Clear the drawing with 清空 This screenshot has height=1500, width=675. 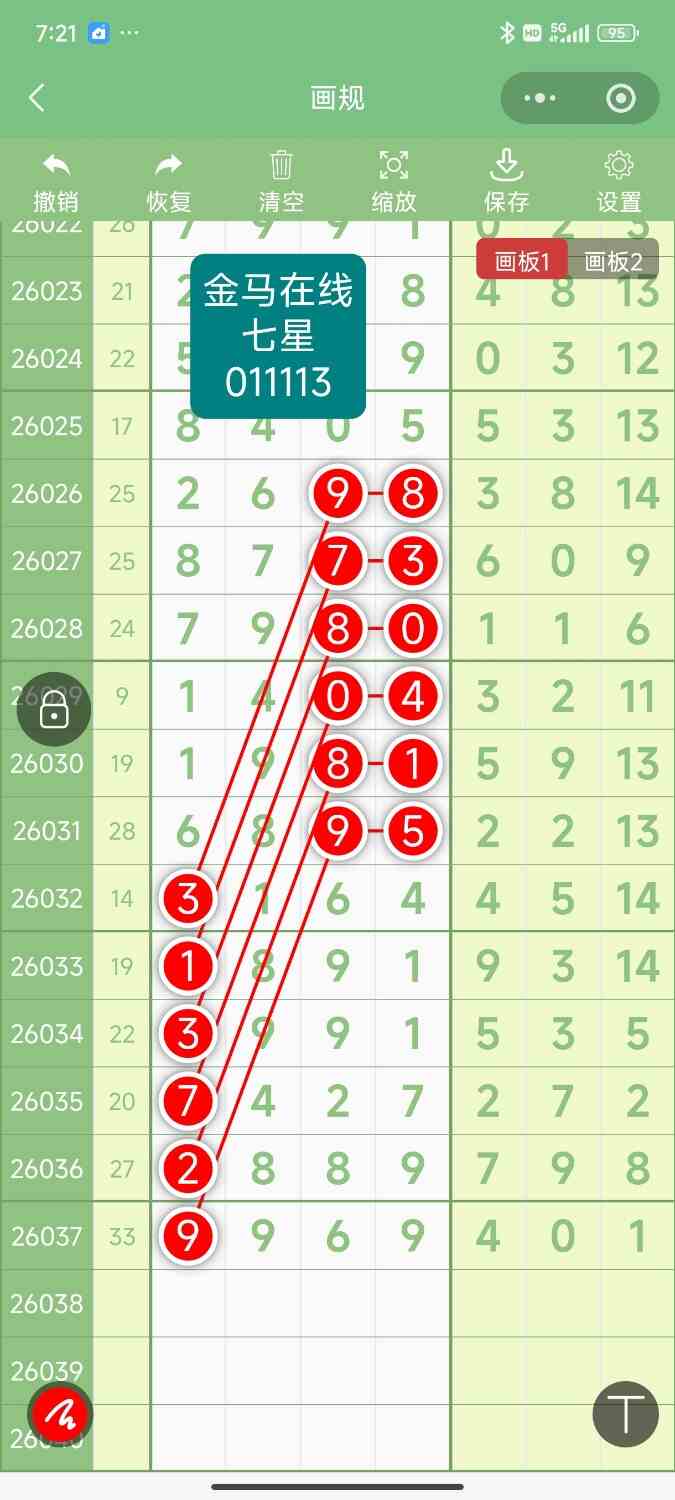click(x=281, y=182)
